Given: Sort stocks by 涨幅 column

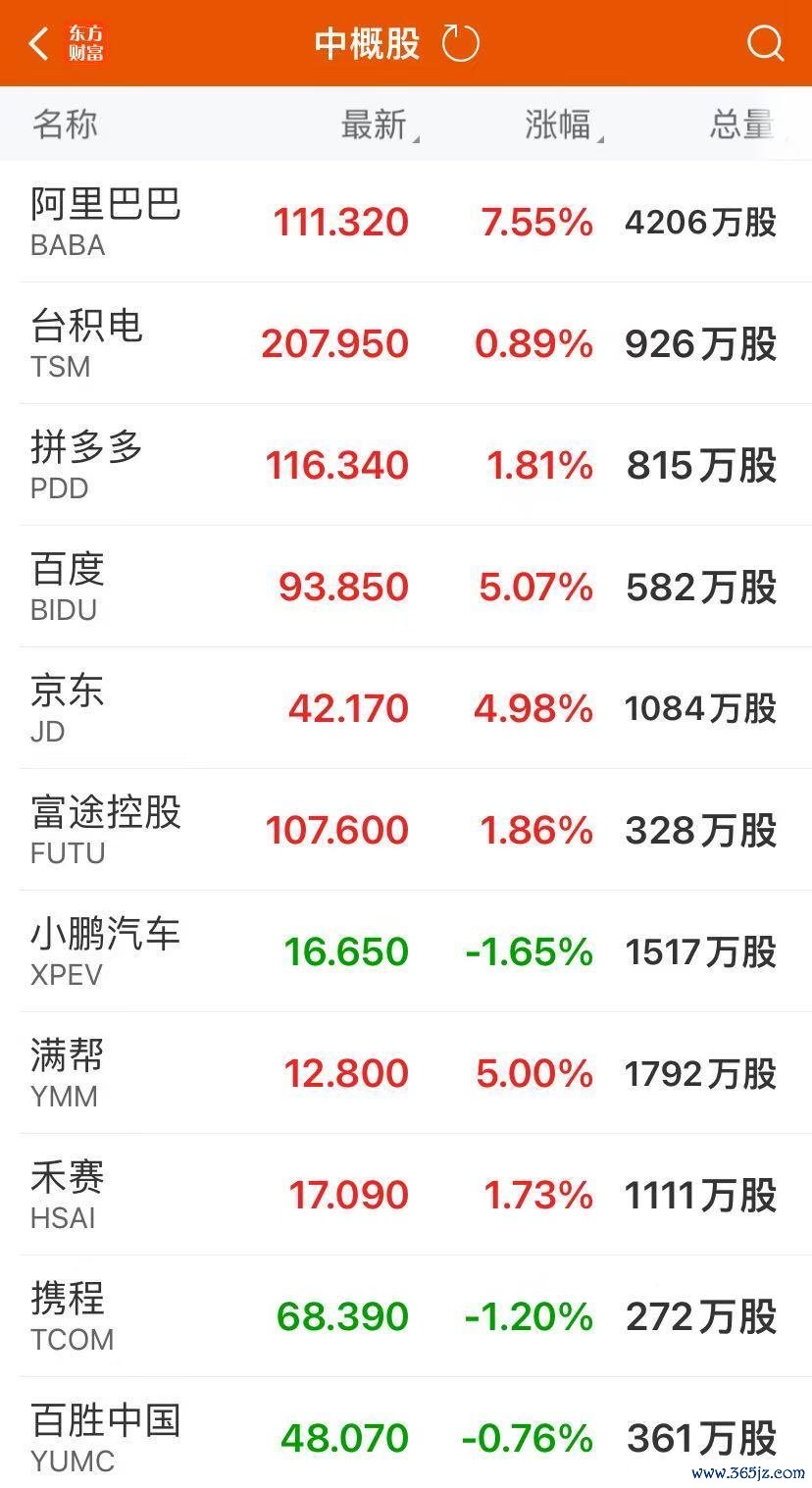Looking at the screenshot, I should (563, 125).
